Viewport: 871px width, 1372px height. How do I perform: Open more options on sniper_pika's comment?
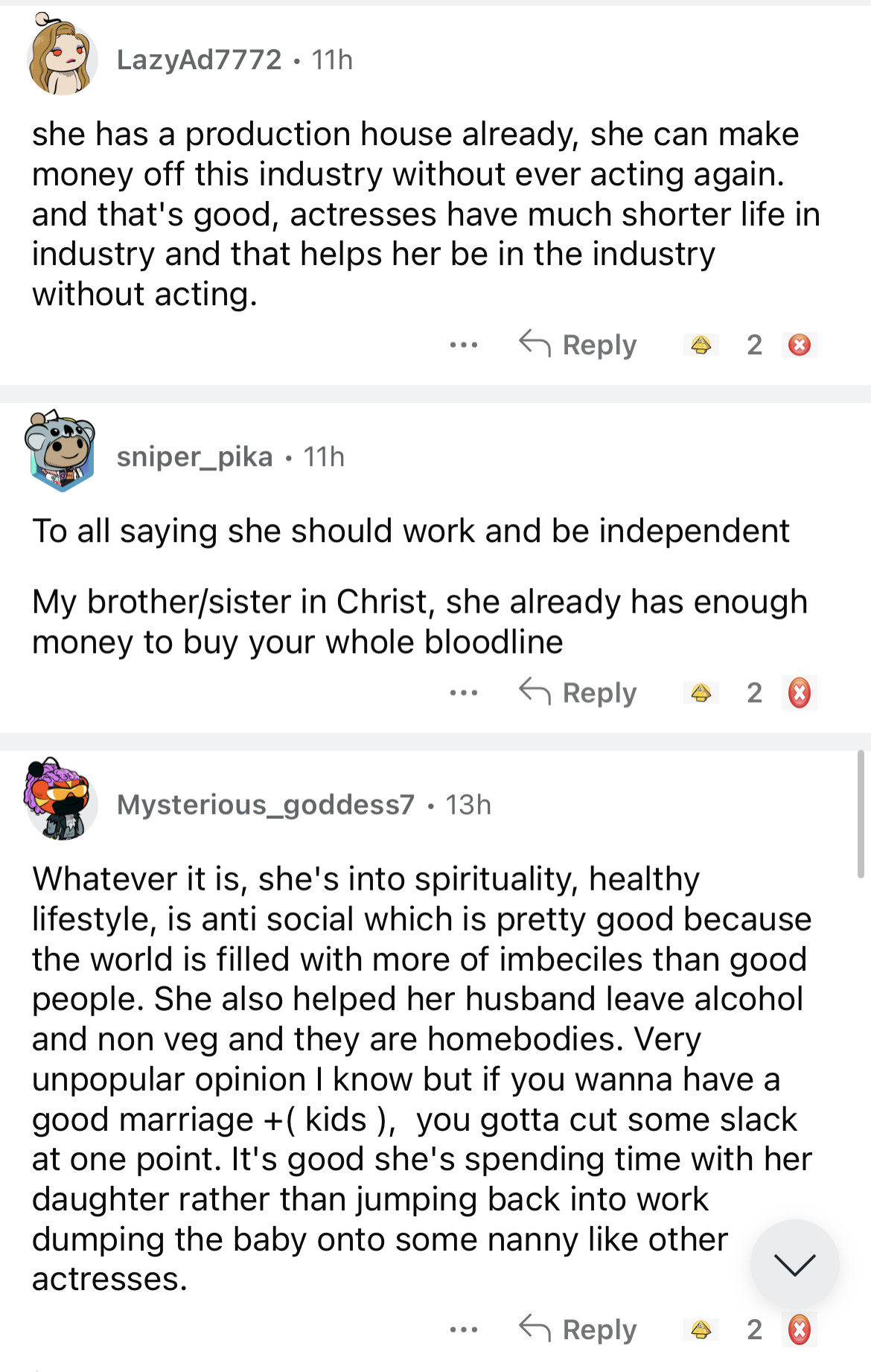click(x=463, y=692)
